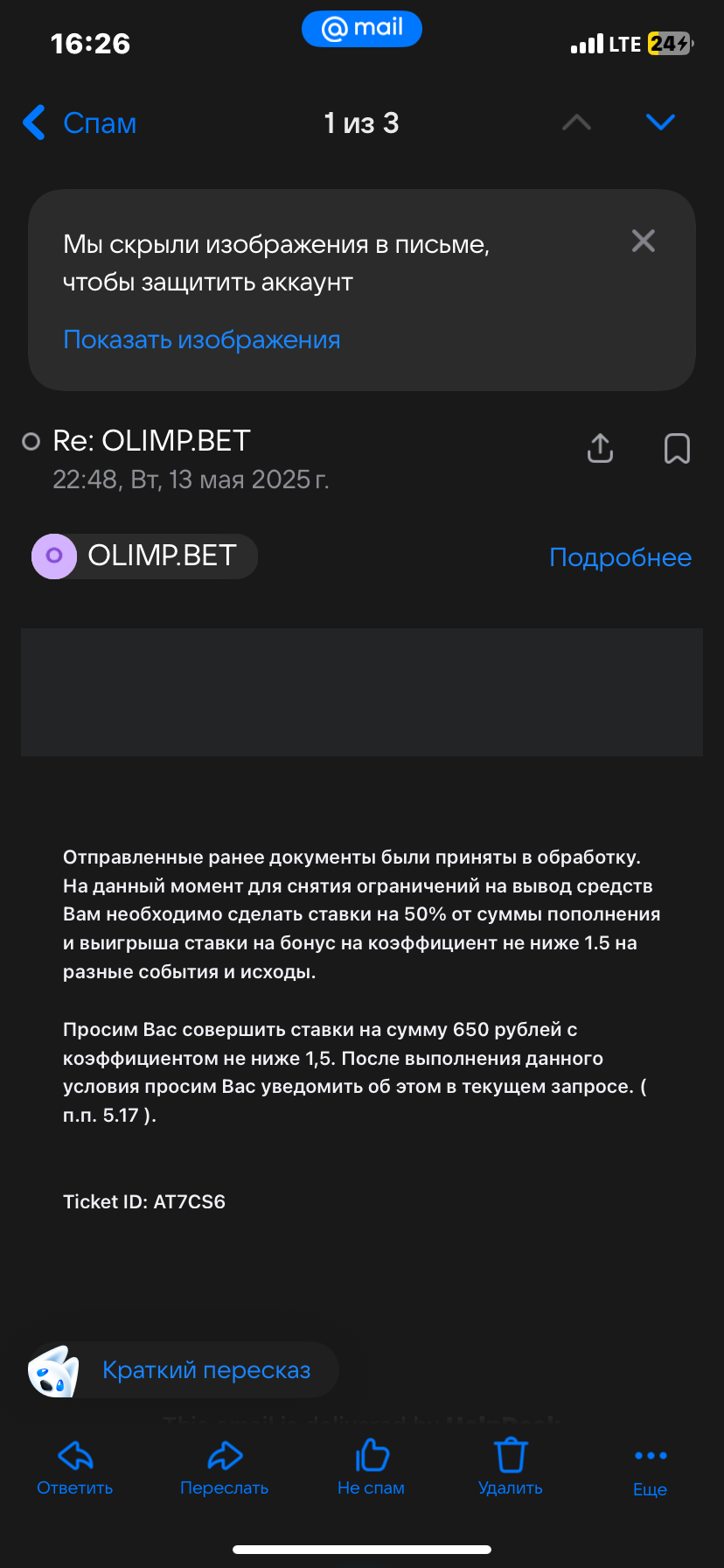Viewport: 724px width, 1568px height.
Task: Open more actions via Еще
Action: pyautogui.click(x=651, y=1468)
